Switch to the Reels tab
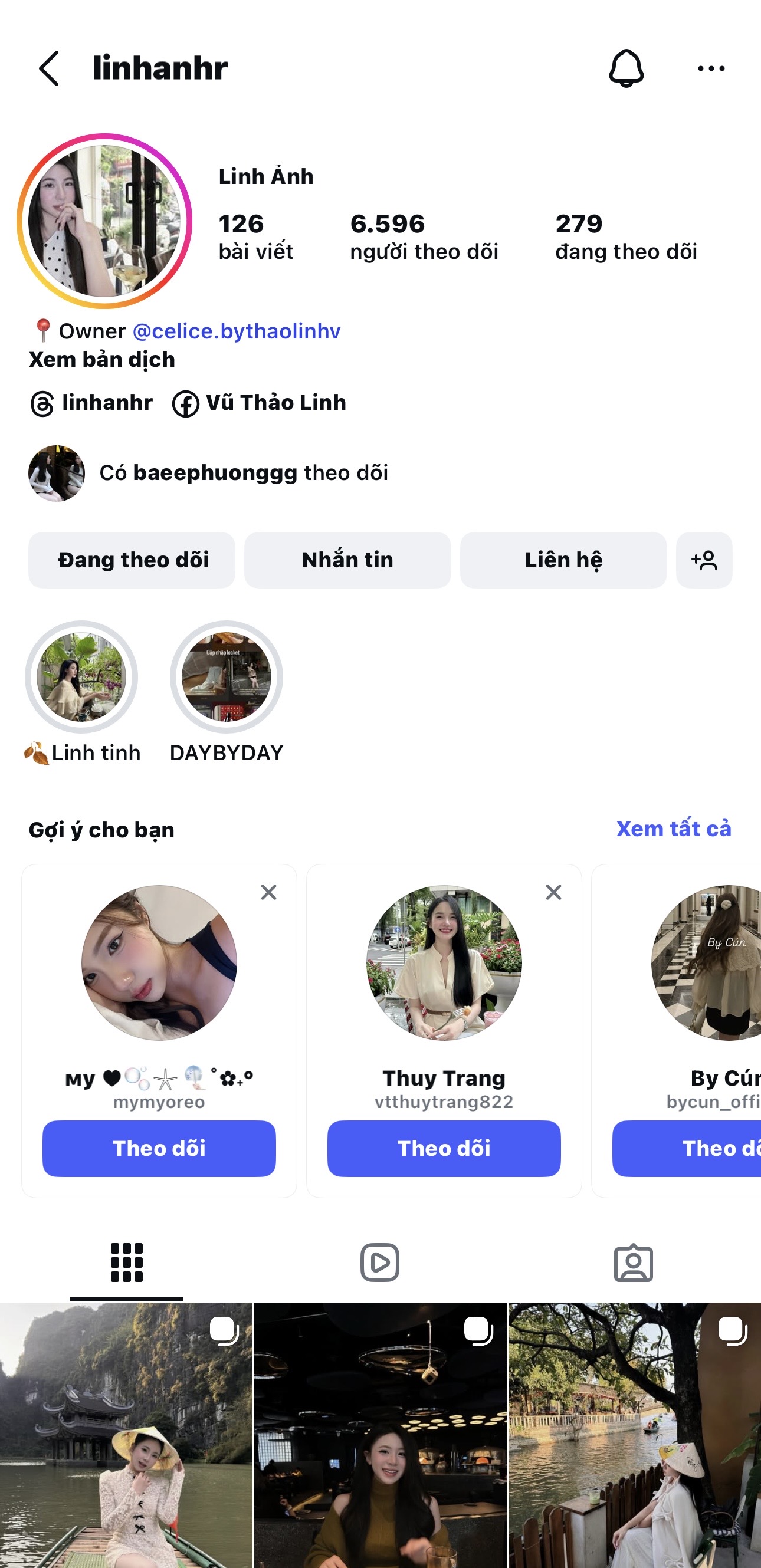This screenshot has width=761, height=1568. point(380,1263)
